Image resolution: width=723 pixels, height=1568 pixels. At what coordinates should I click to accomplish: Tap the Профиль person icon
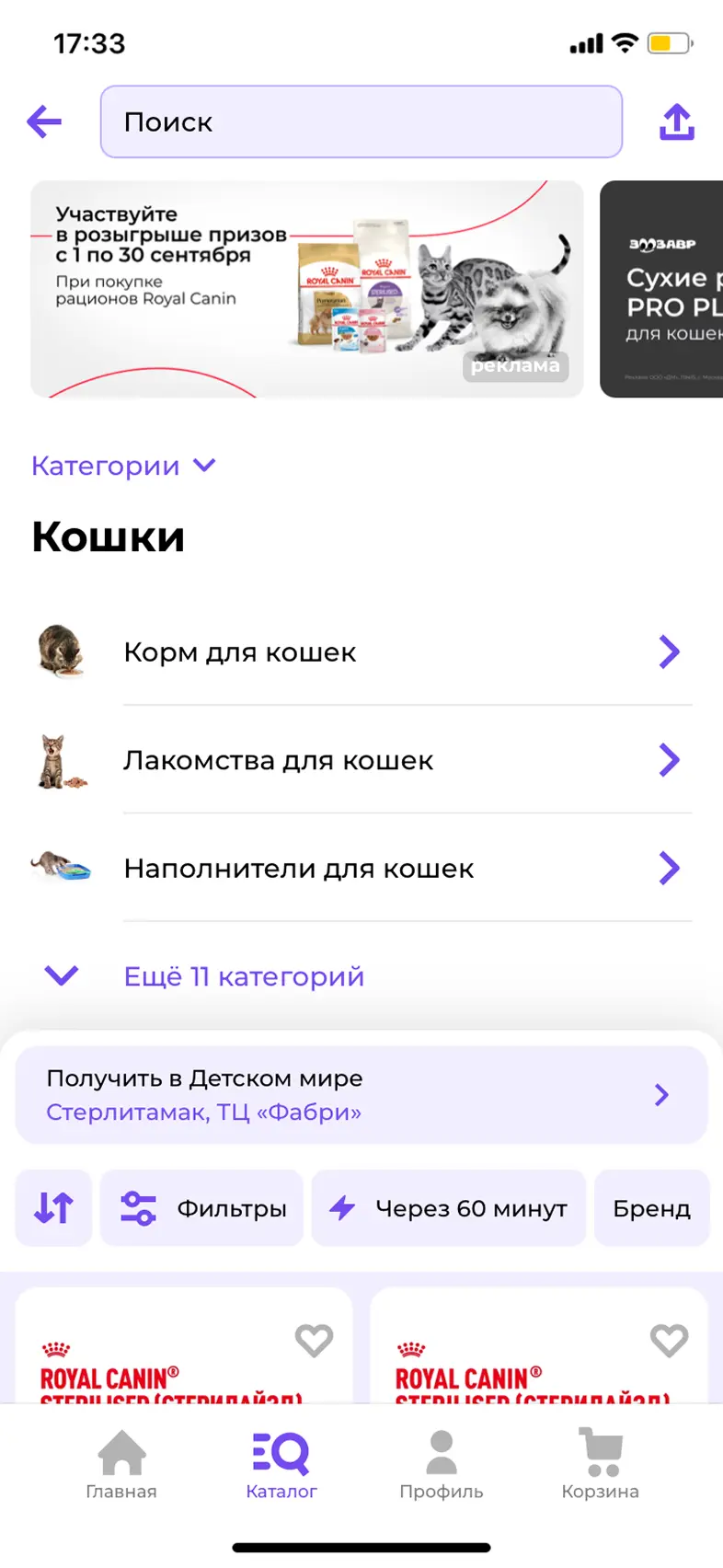point(441,1468)
